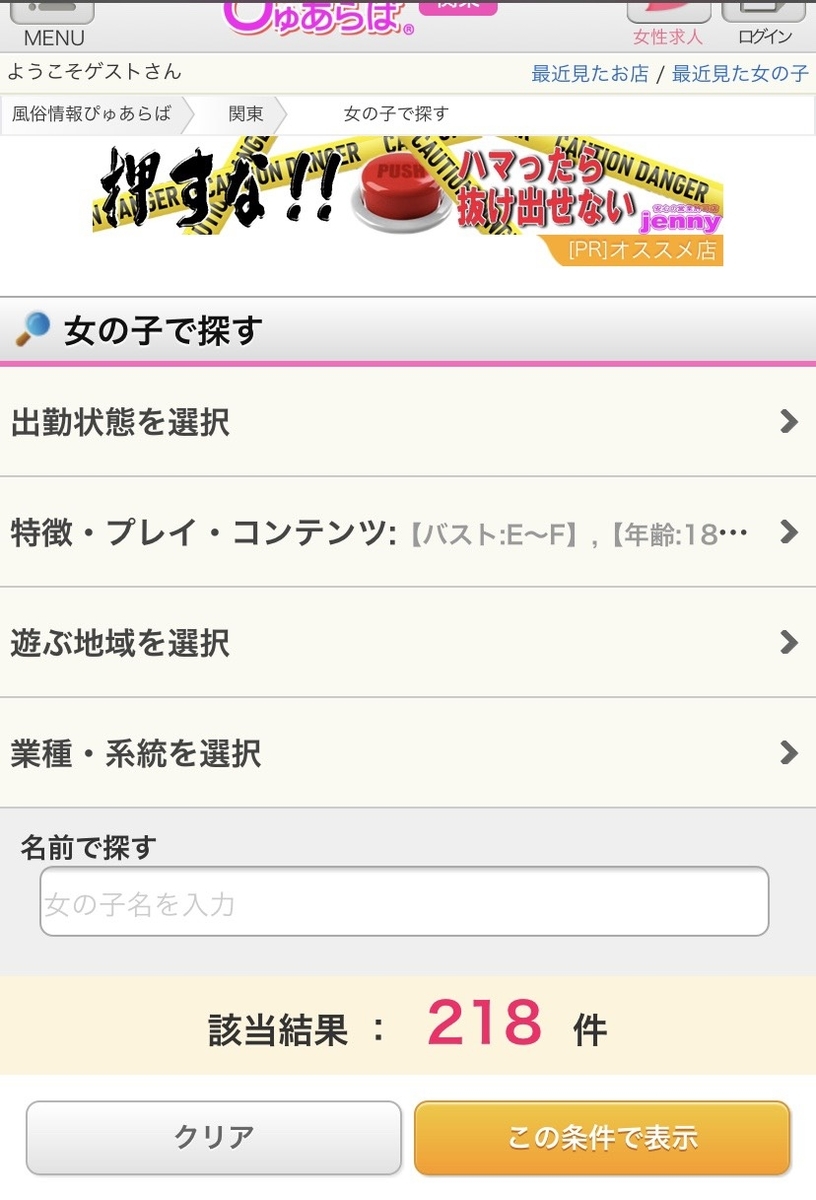Focus the 女の子名を入力 text field
Image resolution: width=816 pixels, height=1200 pixels.
(404, 902)
